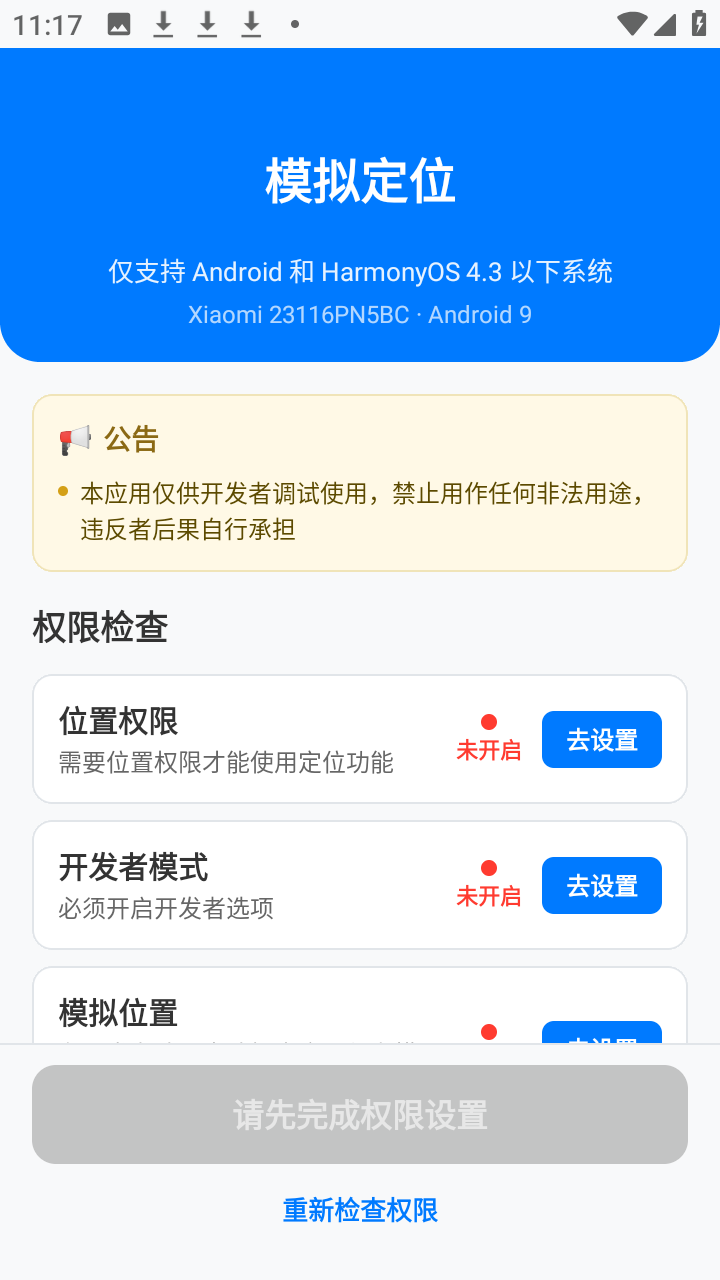Click the red status dot beside 位置权限
Viewport: 720px width, 1280px height.
point(489,719)
